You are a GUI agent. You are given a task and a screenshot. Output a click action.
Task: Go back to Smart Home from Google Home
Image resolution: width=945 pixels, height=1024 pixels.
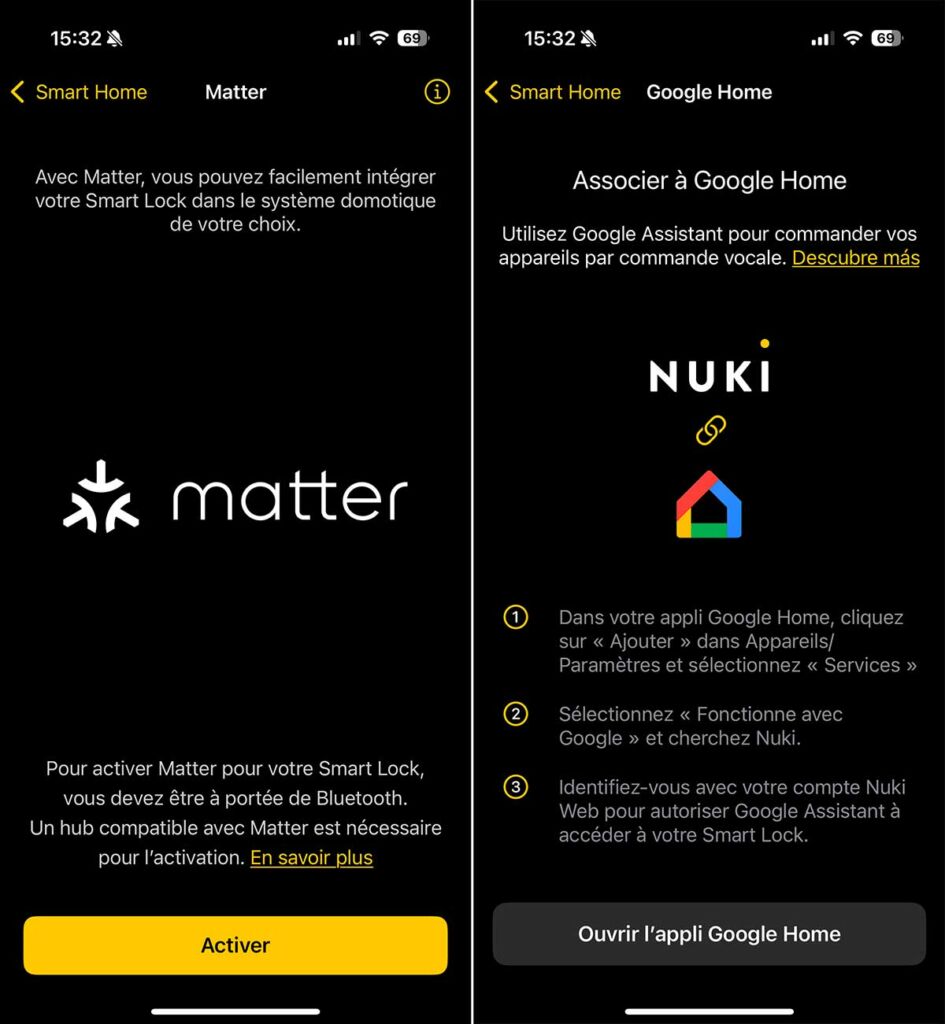tap(553, 92)
